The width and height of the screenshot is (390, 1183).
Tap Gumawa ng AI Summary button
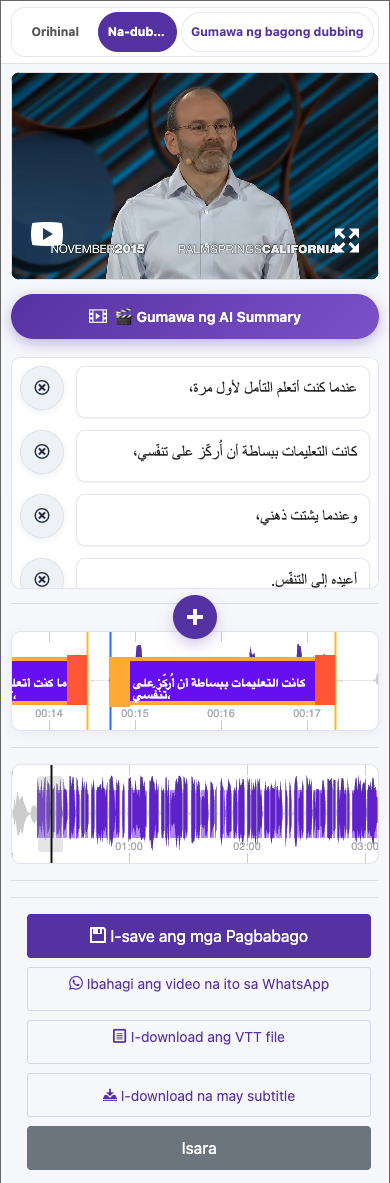(195, 317)
